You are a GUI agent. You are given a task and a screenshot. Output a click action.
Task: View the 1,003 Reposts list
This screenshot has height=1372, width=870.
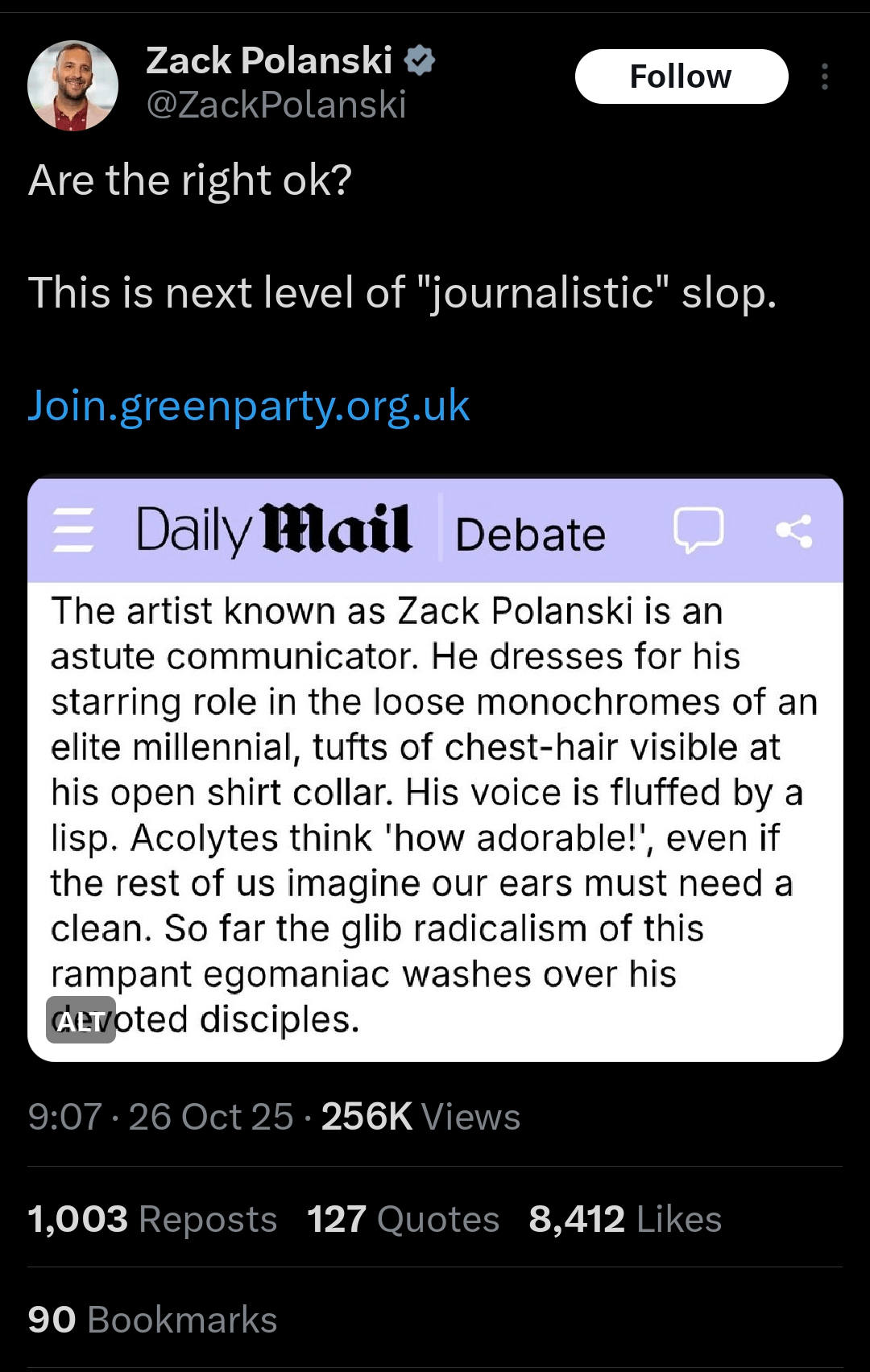152,1219
